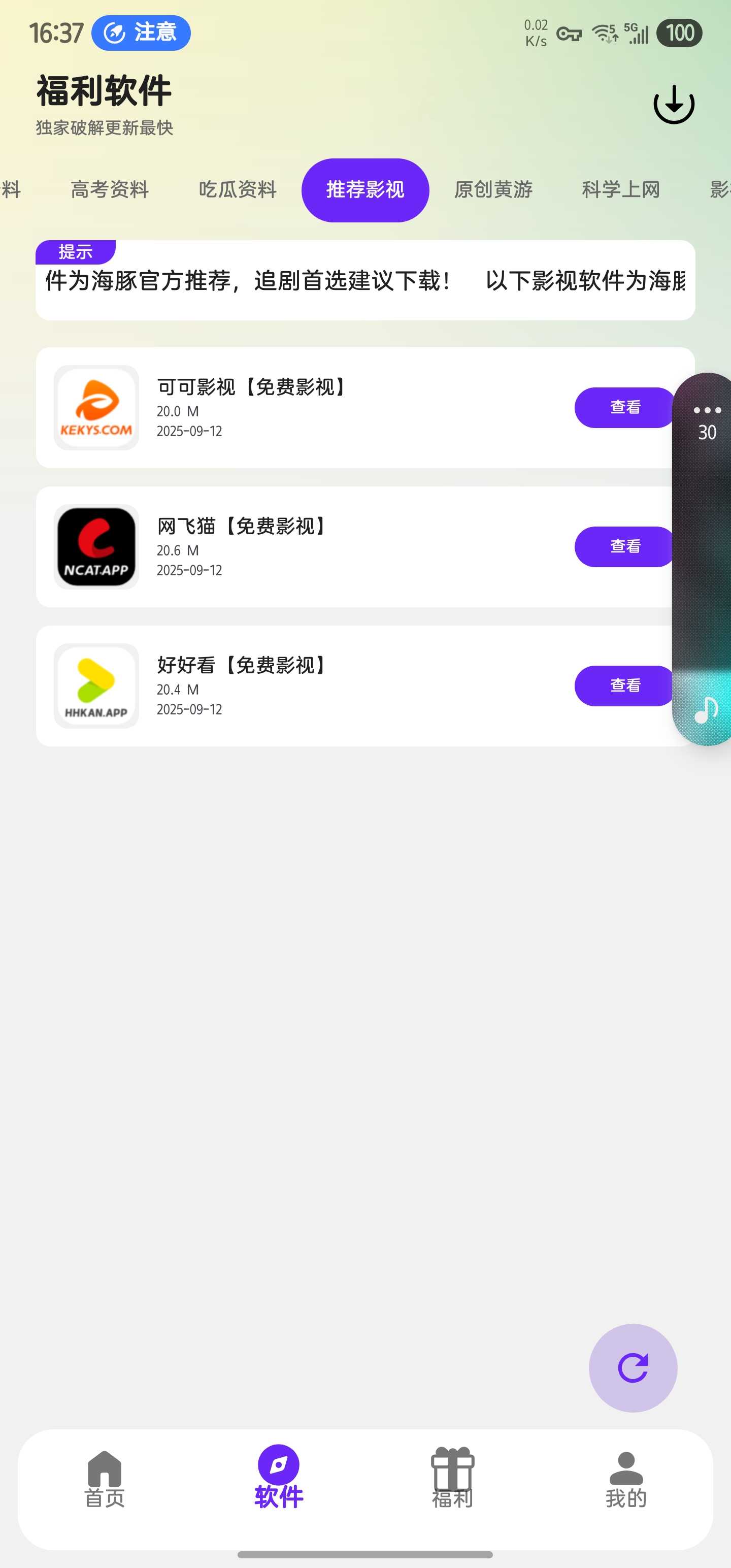Open the three-dot menu on the side panel

(x=707, y=410)
